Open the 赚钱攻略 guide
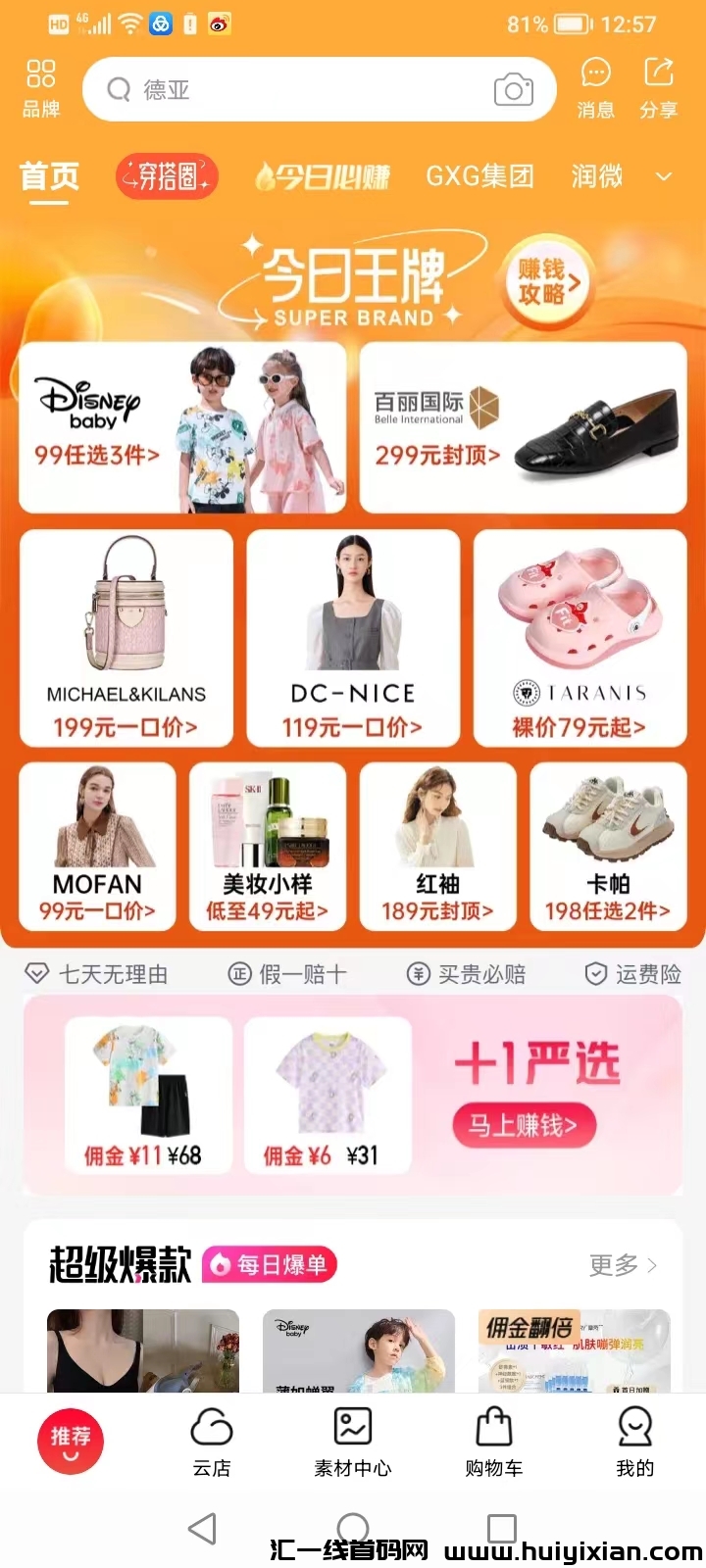 click(x=548, y=282)
